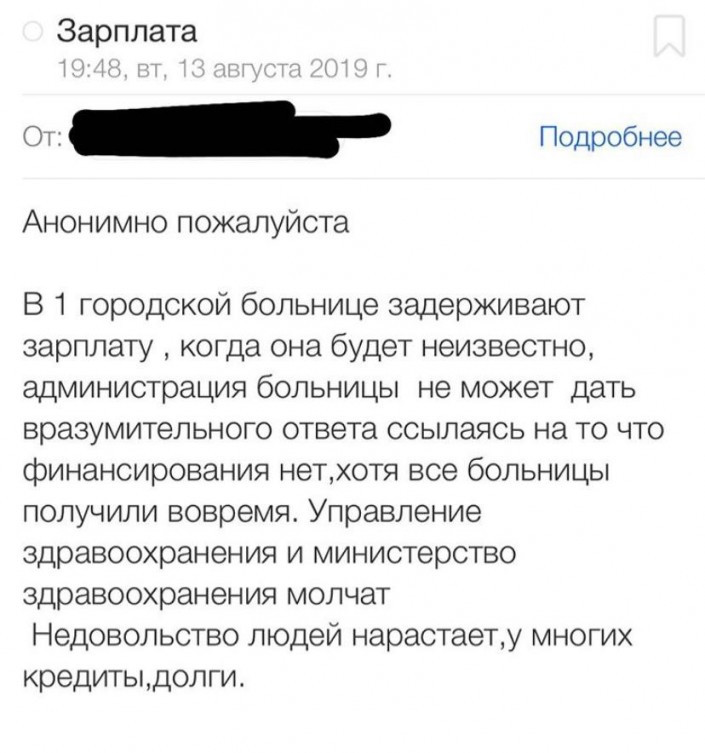Flag the Зарплата email with the bookmark icon
Screen dimensions: 705x753
click(x=667, y=38)
